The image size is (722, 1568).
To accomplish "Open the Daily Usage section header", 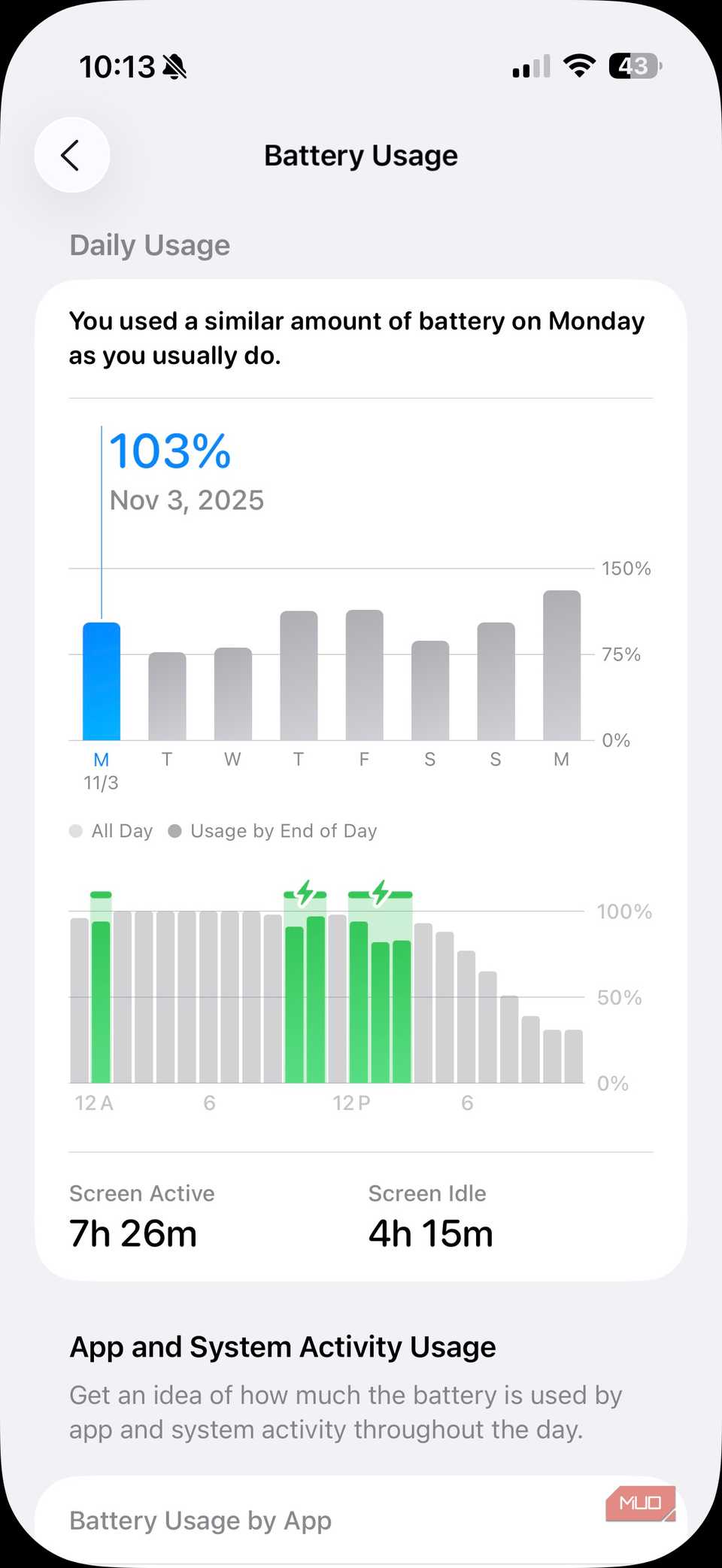I will [150, 245].
